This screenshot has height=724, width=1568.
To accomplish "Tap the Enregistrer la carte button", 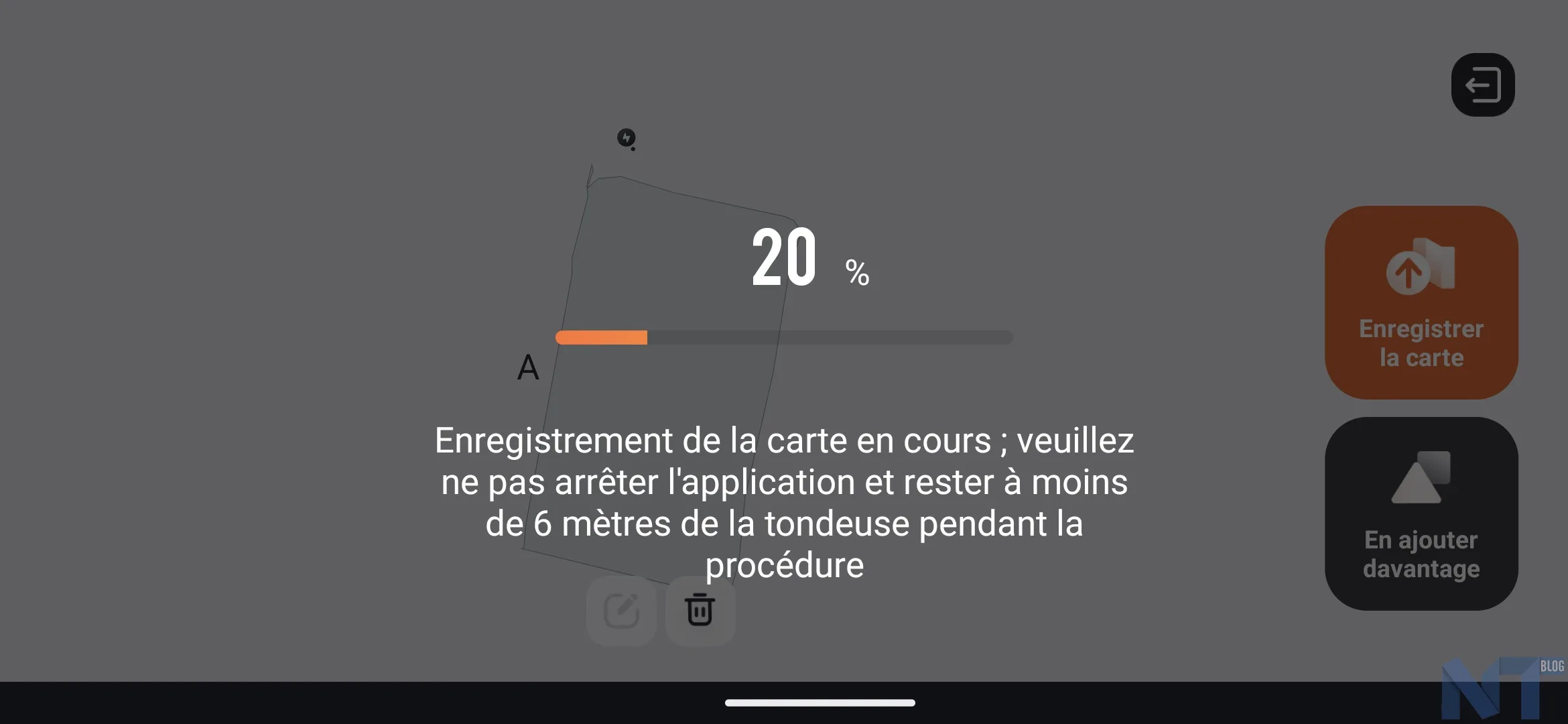I will click(1421, 302).
